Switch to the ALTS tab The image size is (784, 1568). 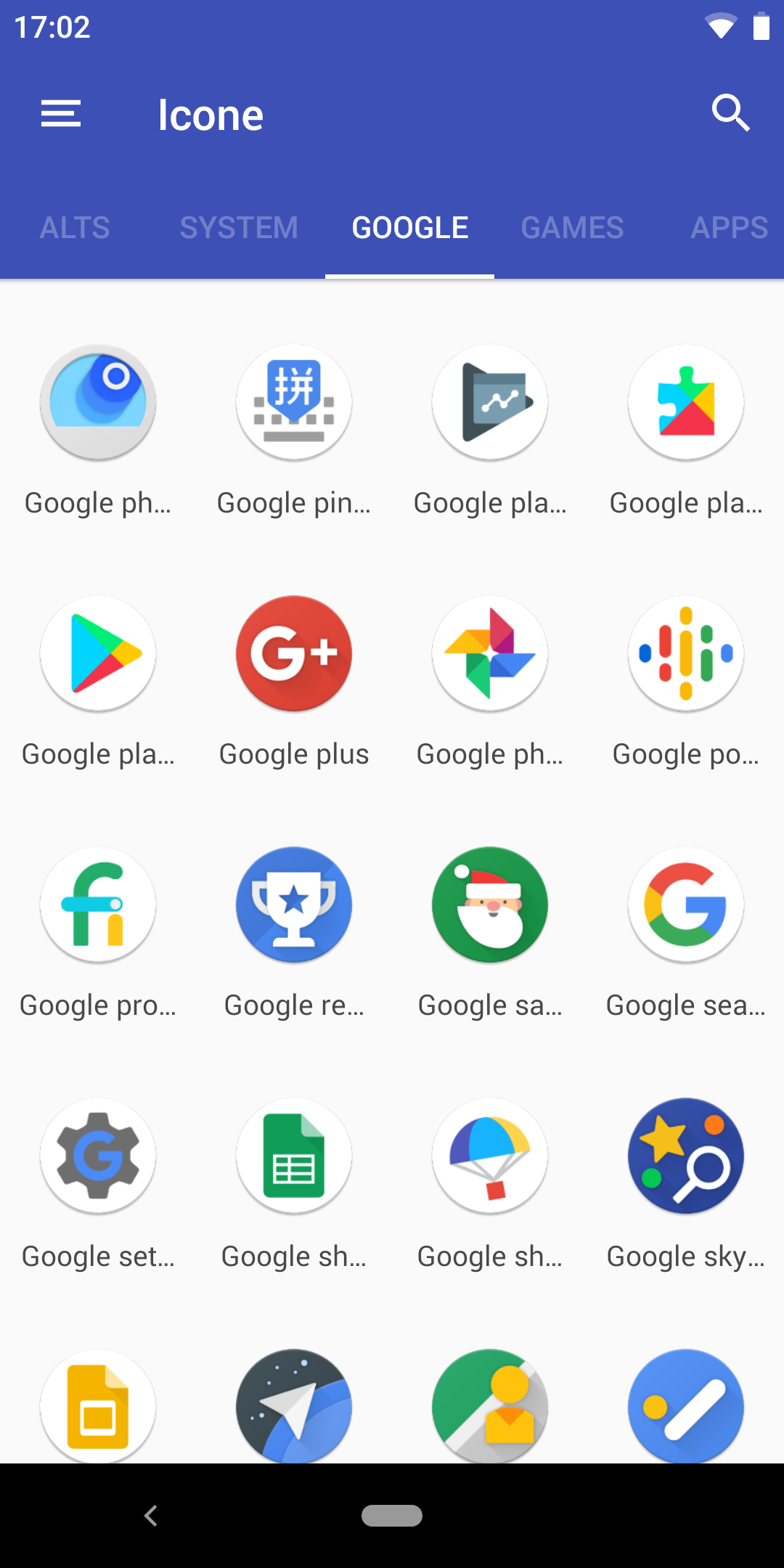[75, 228]
